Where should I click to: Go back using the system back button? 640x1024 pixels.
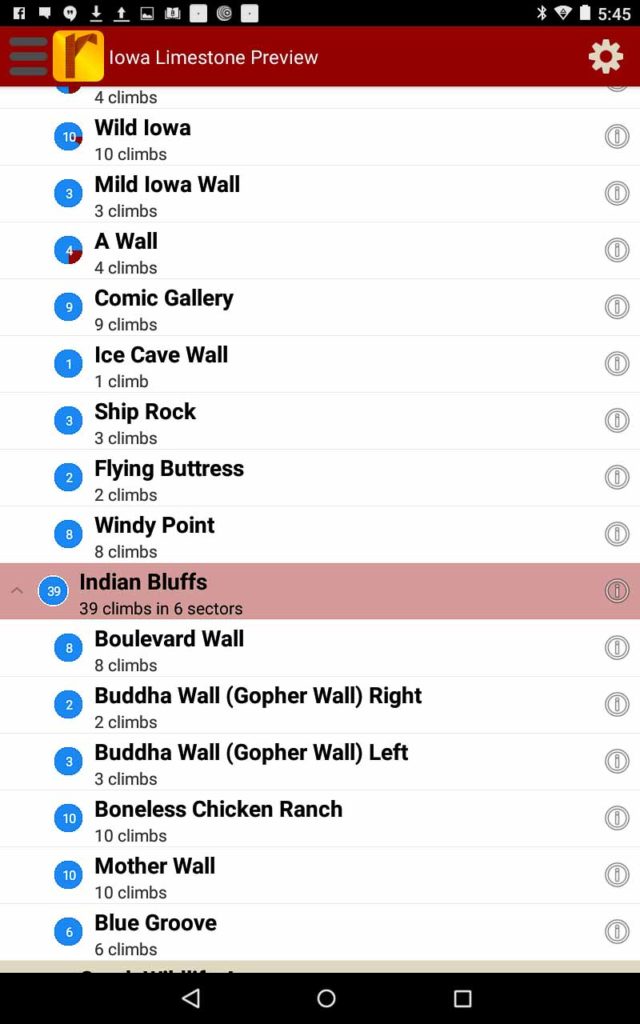tap(191, 997)
